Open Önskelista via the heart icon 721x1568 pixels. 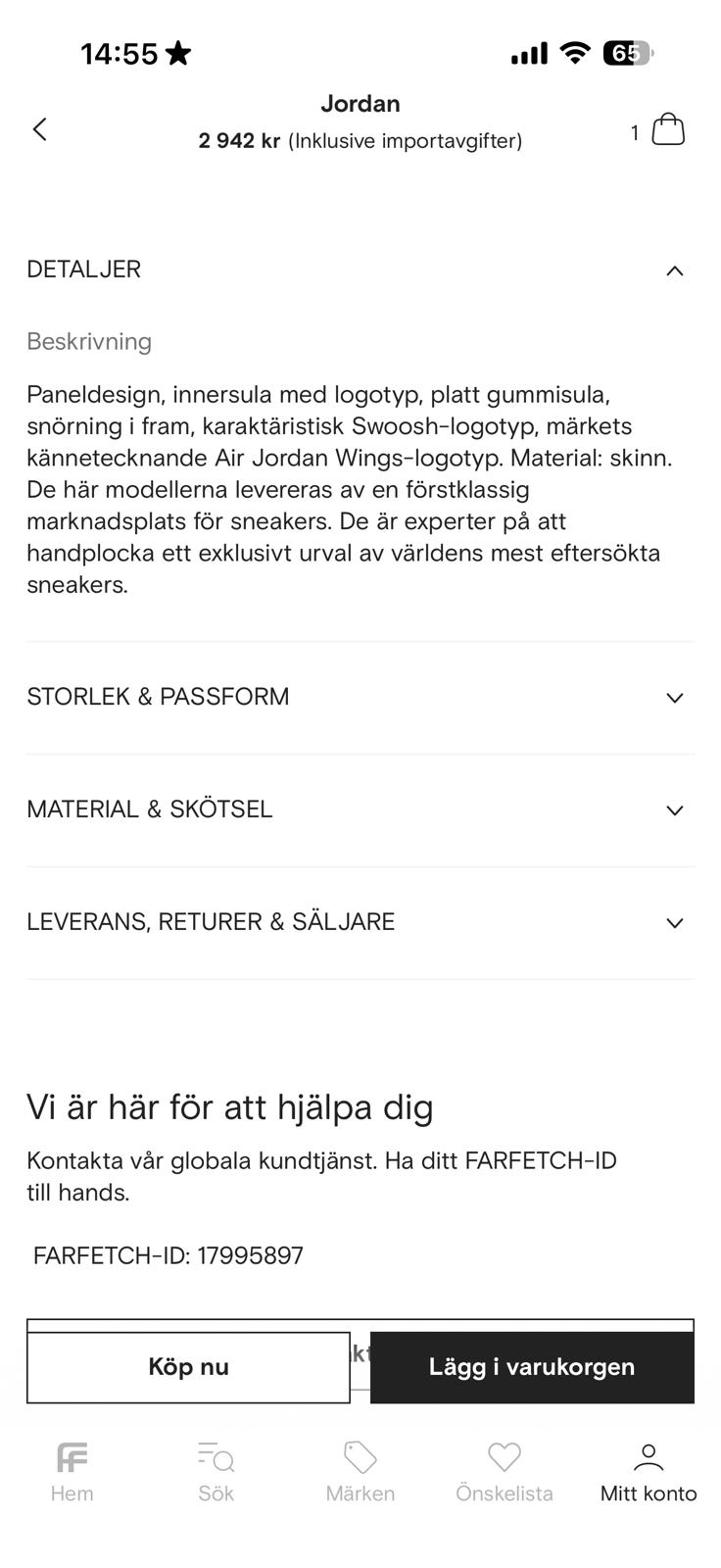click(x=504, y=1457)
